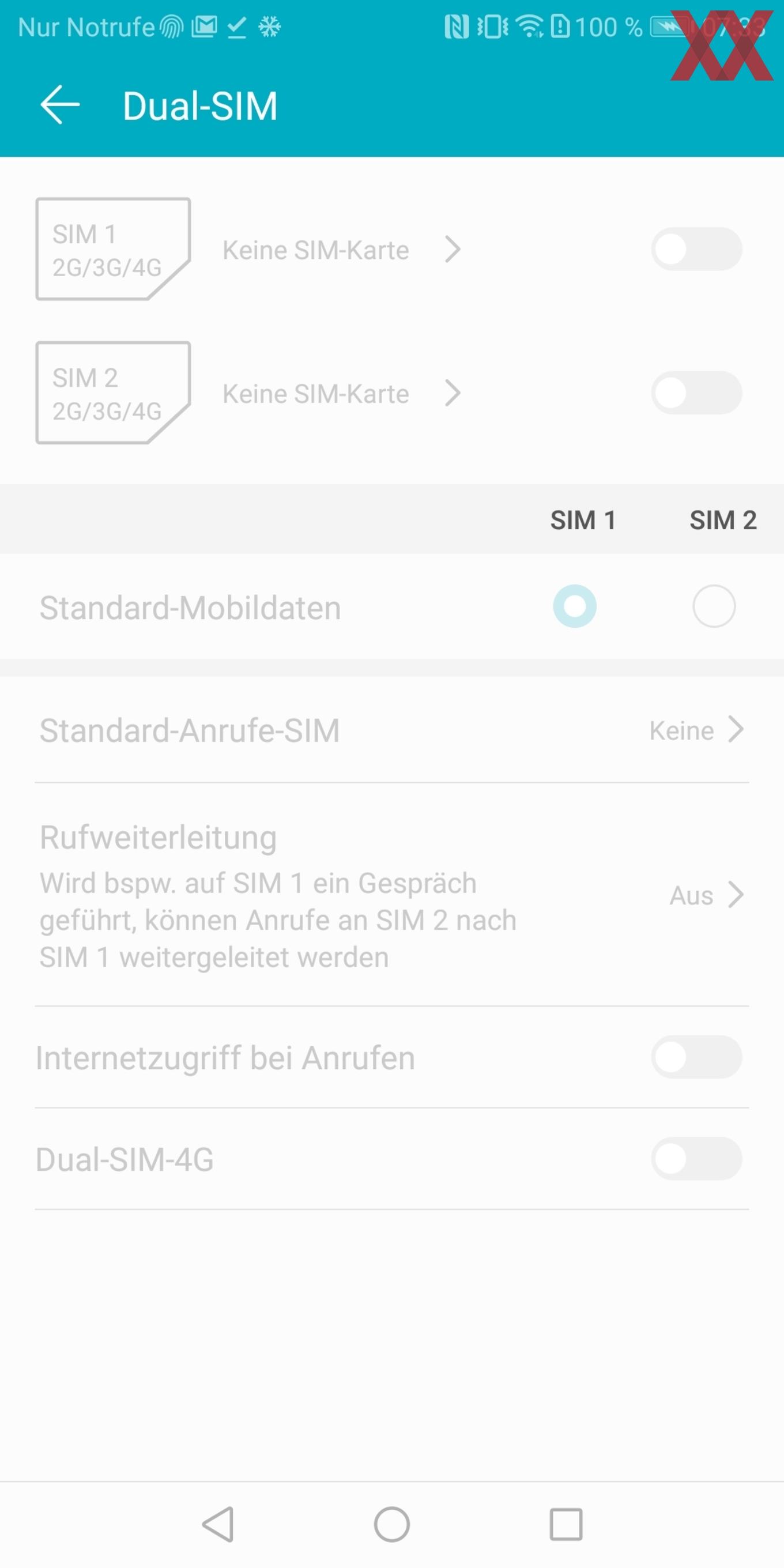Open SIM 1 Keine SIM-Karte details
Viewport: 784px width, 1568px height.
pos(341,250)
